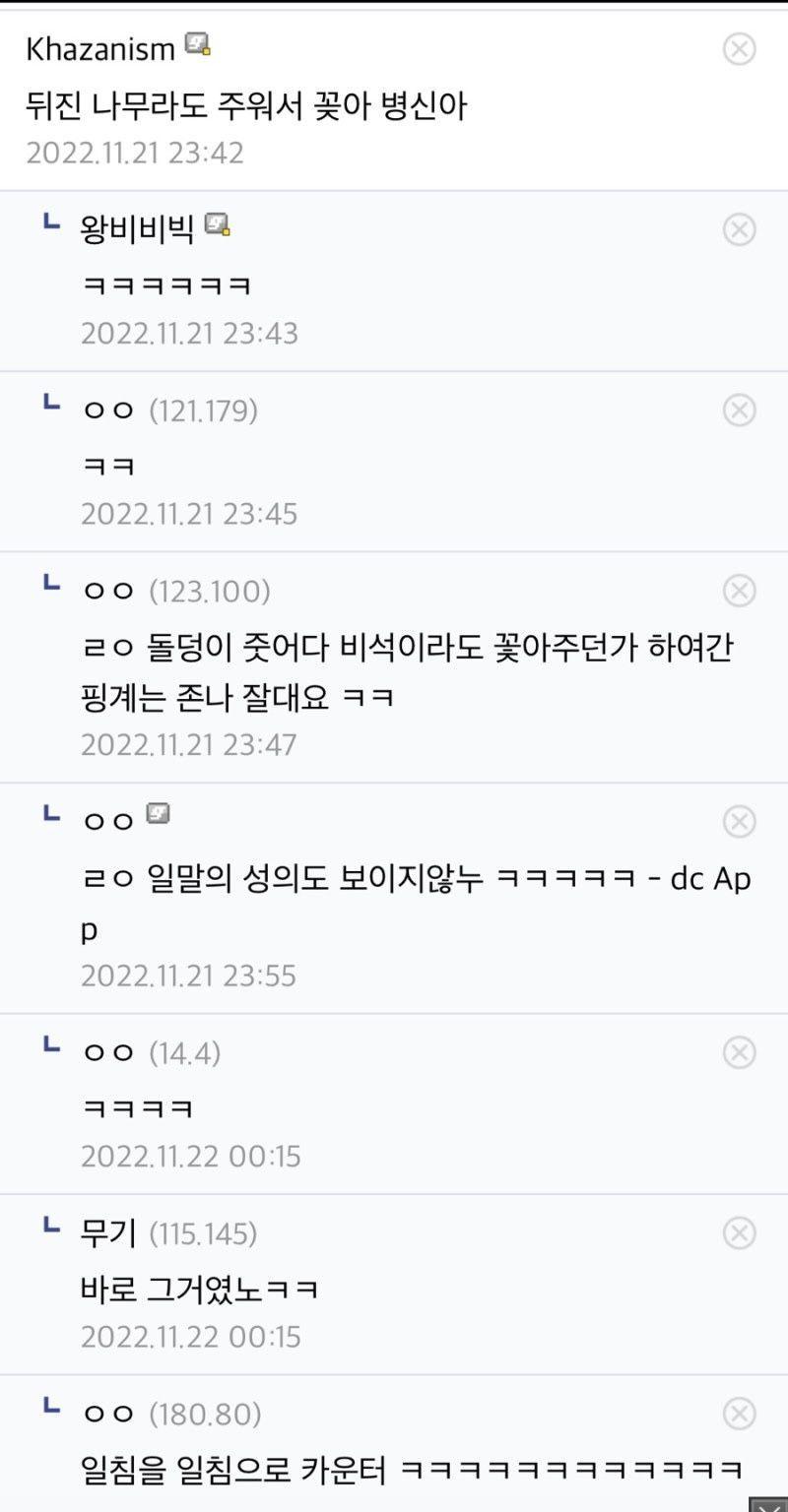Viewport: 788px width, 1512px height.
Task: Delete the reply by ㅇㅇ (123.100)
Action: pyautogui.click(x=739, y=591)
